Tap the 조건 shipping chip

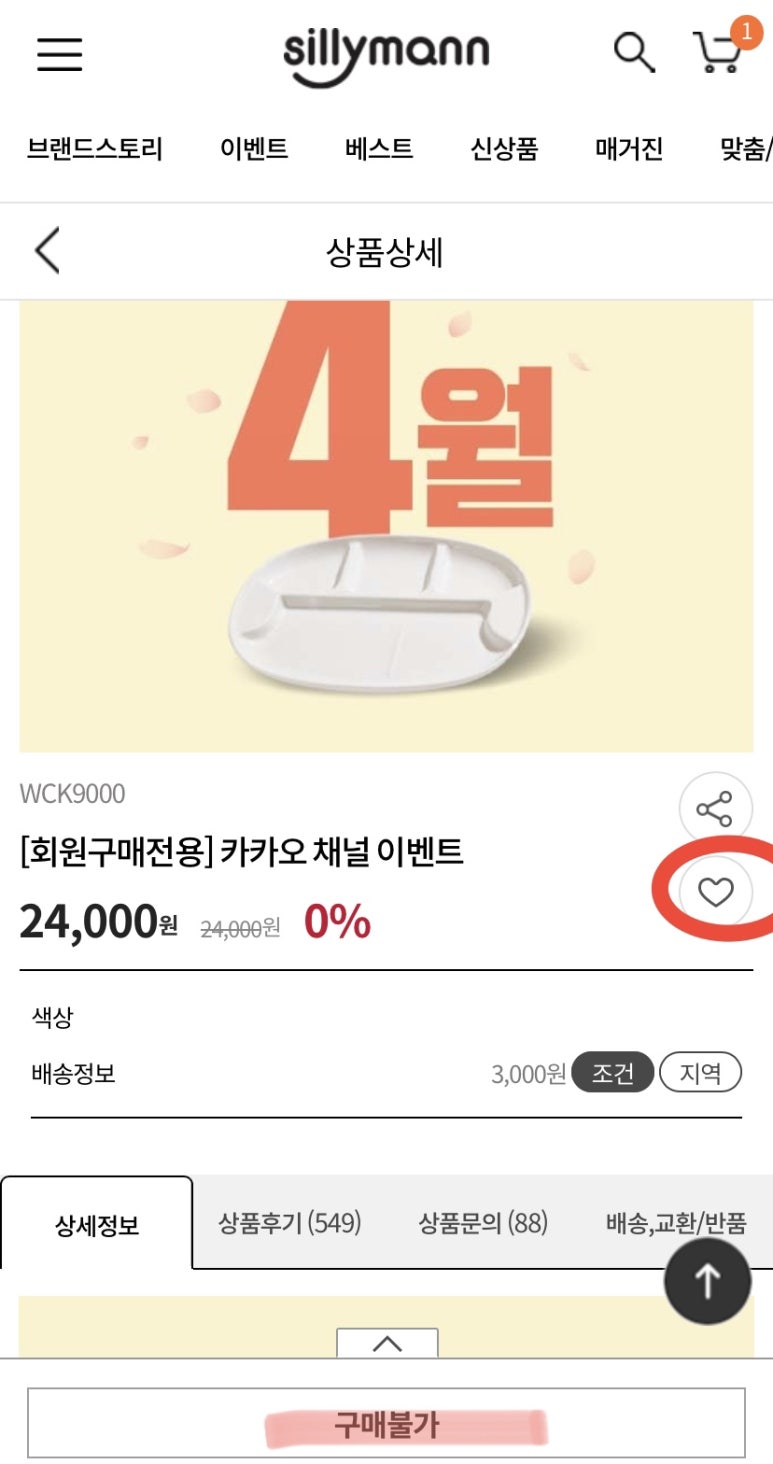coord(613,1073)
